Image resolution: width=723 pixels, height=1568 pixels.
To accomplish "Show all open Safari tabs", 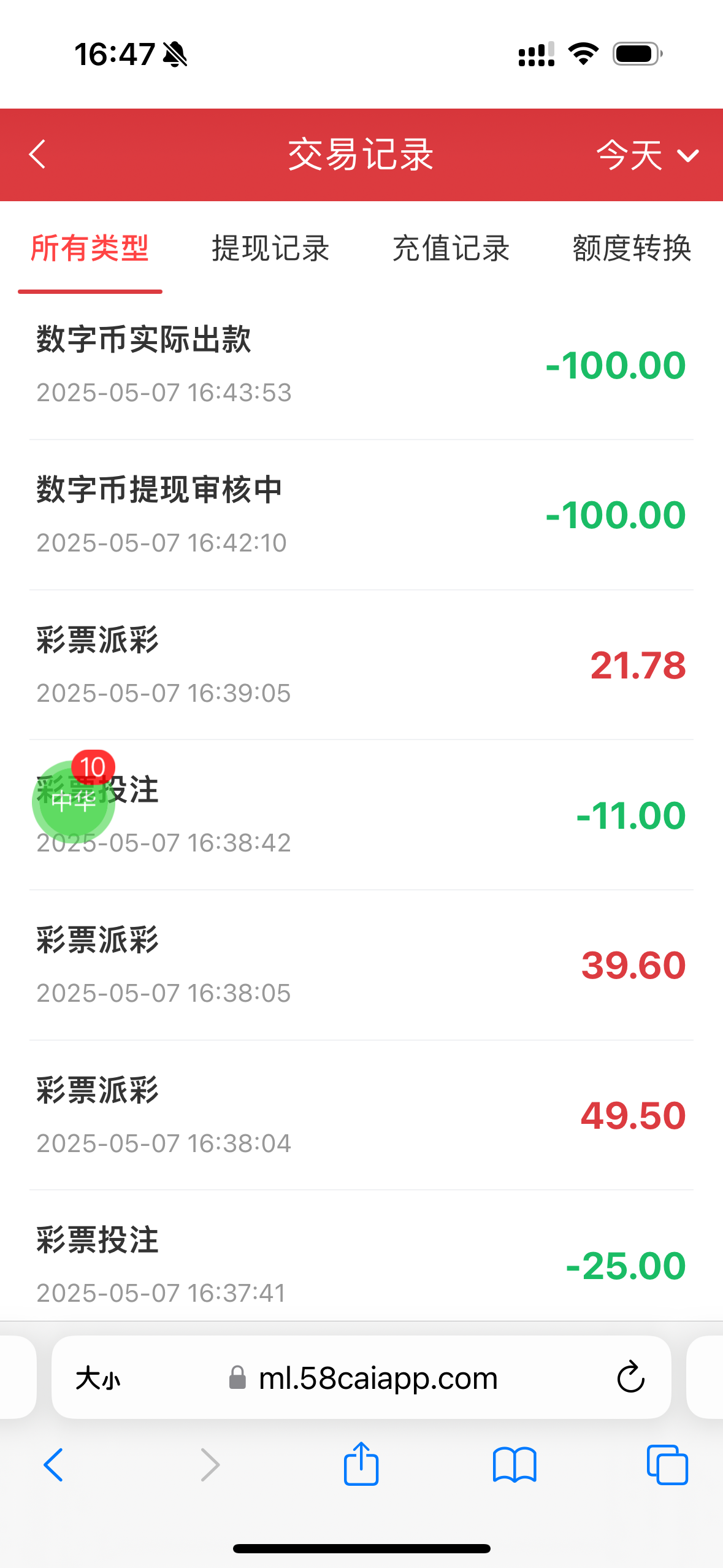I will point(667,1466).
